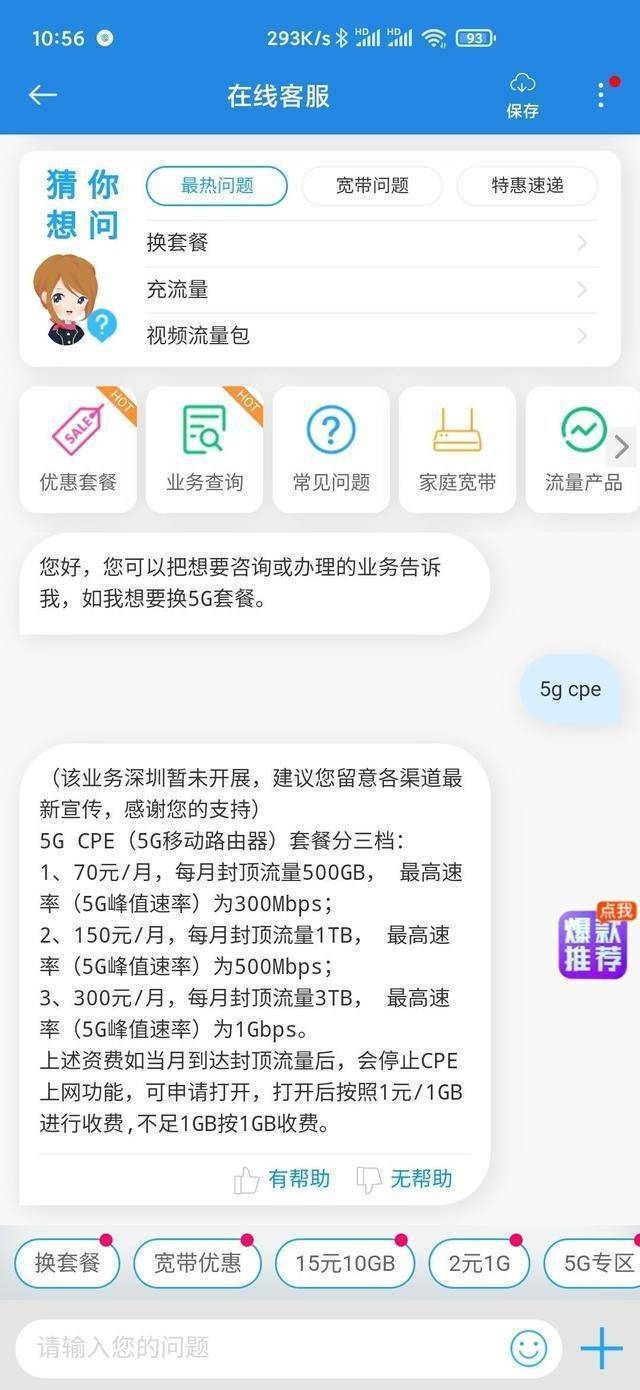The image size is (640, 1390).
Task: Select the 15元10GB quick chip
Action: (x=345, y=1263)
